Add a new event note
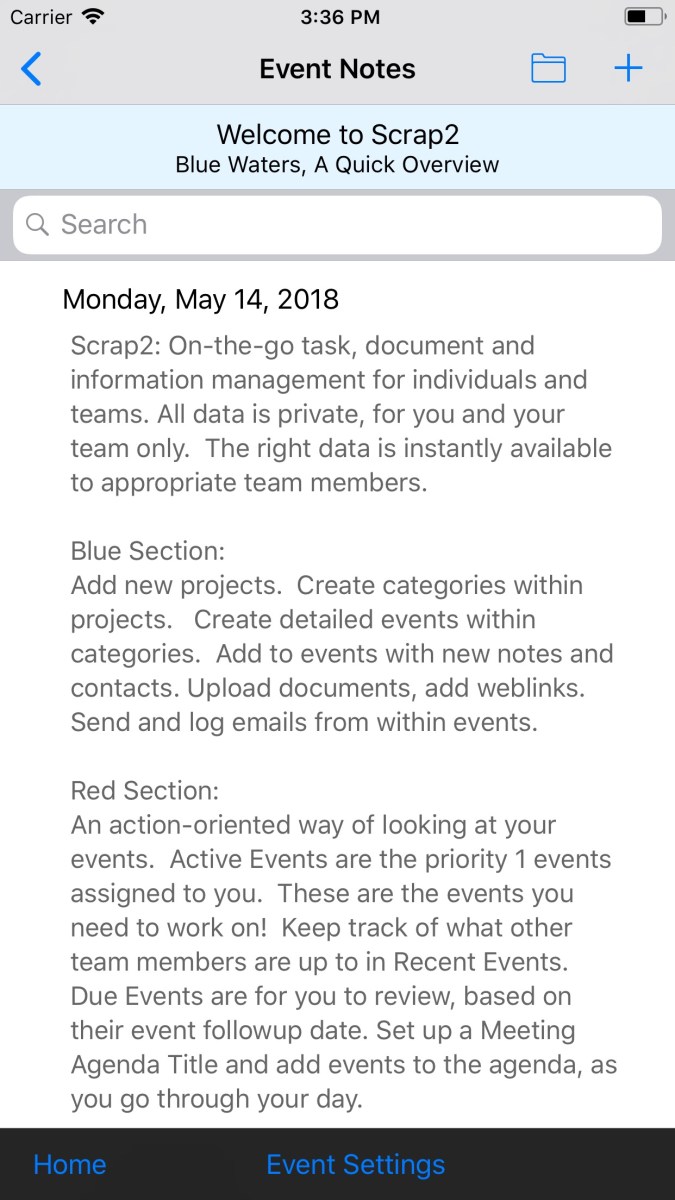Viewport: 675px width, 1200px height. (628, 69)
